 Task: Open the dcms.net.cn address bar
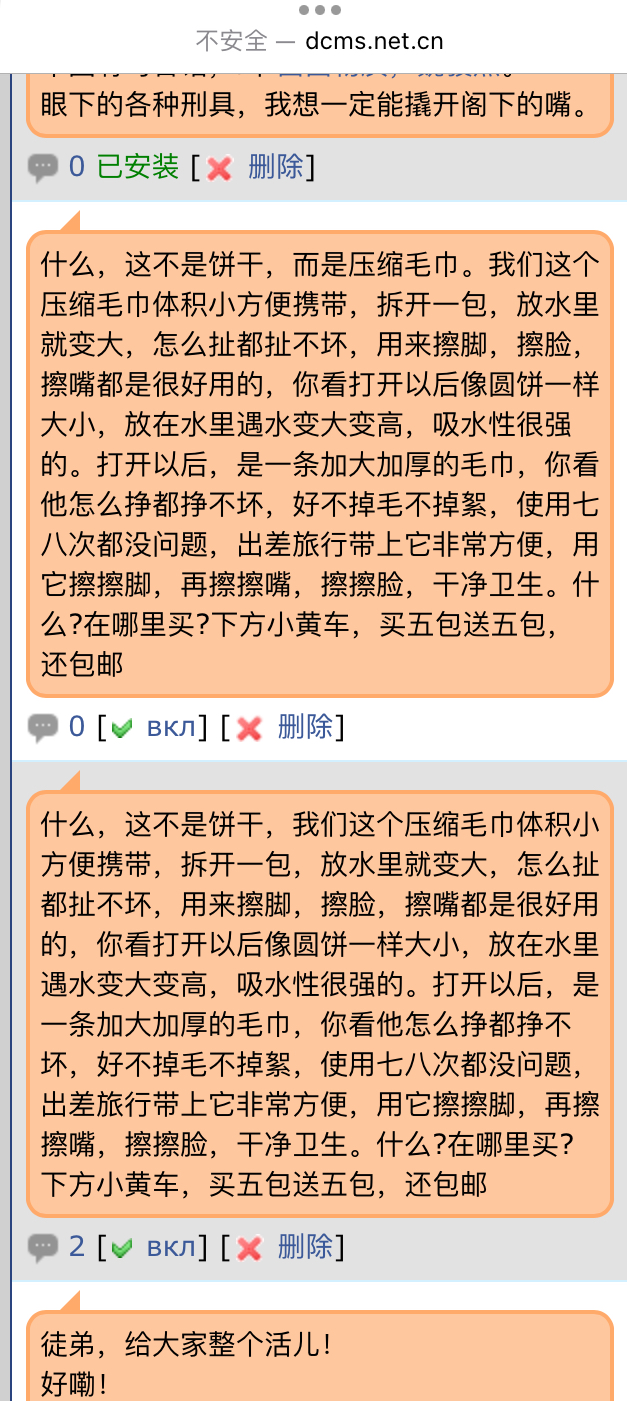click(x=320, y=41)
